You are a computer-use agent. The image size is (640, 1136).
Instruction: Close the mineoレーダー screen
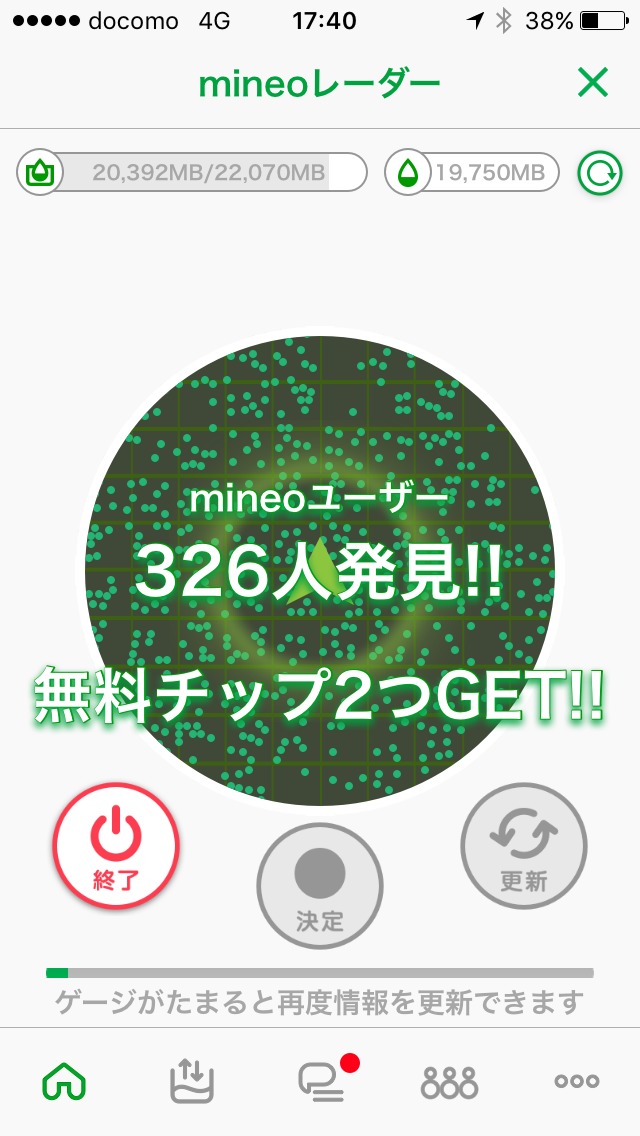pos(593,84)
